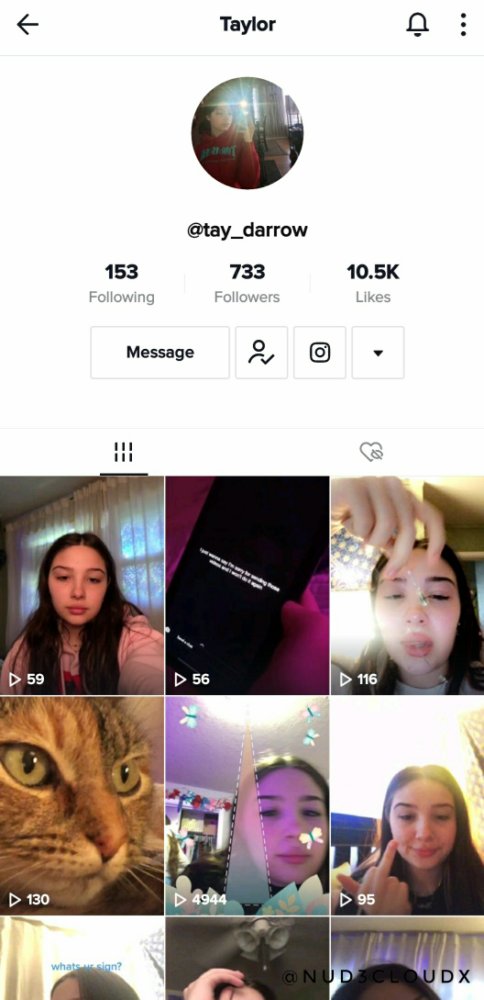This screenshot has width=484, height=1000.
Task: Switch to the hidden liked videos tab
Action: click(x=371, y=452)
